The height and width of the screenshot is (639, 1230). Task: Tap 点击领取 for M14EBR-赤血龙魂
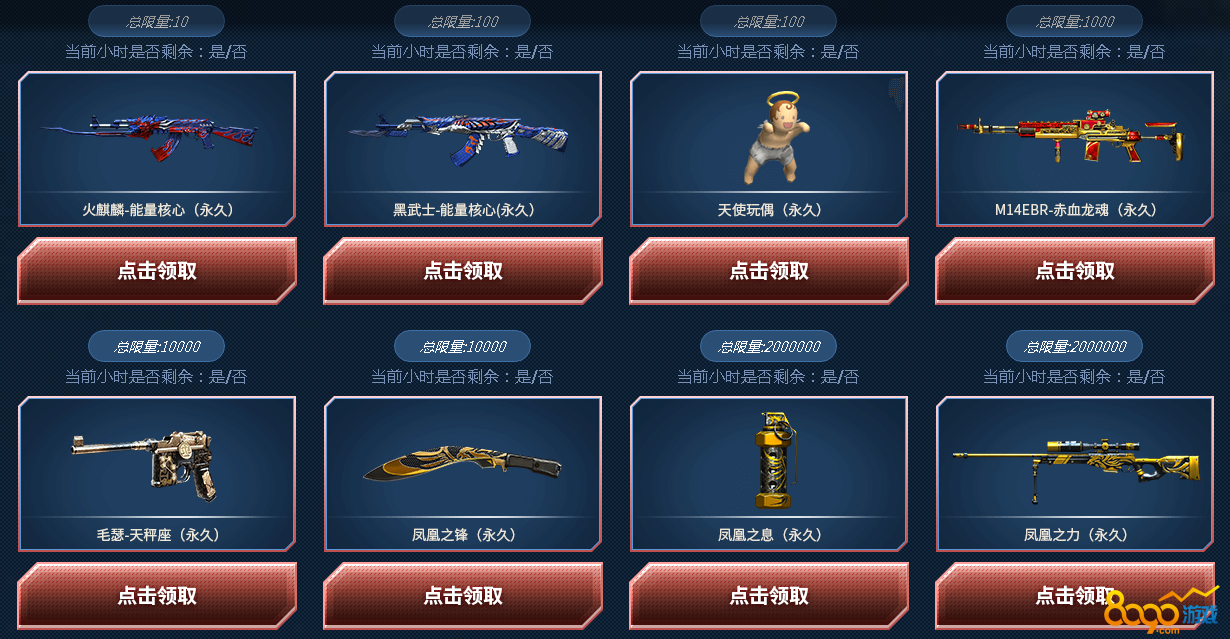tap(1075, 271)
